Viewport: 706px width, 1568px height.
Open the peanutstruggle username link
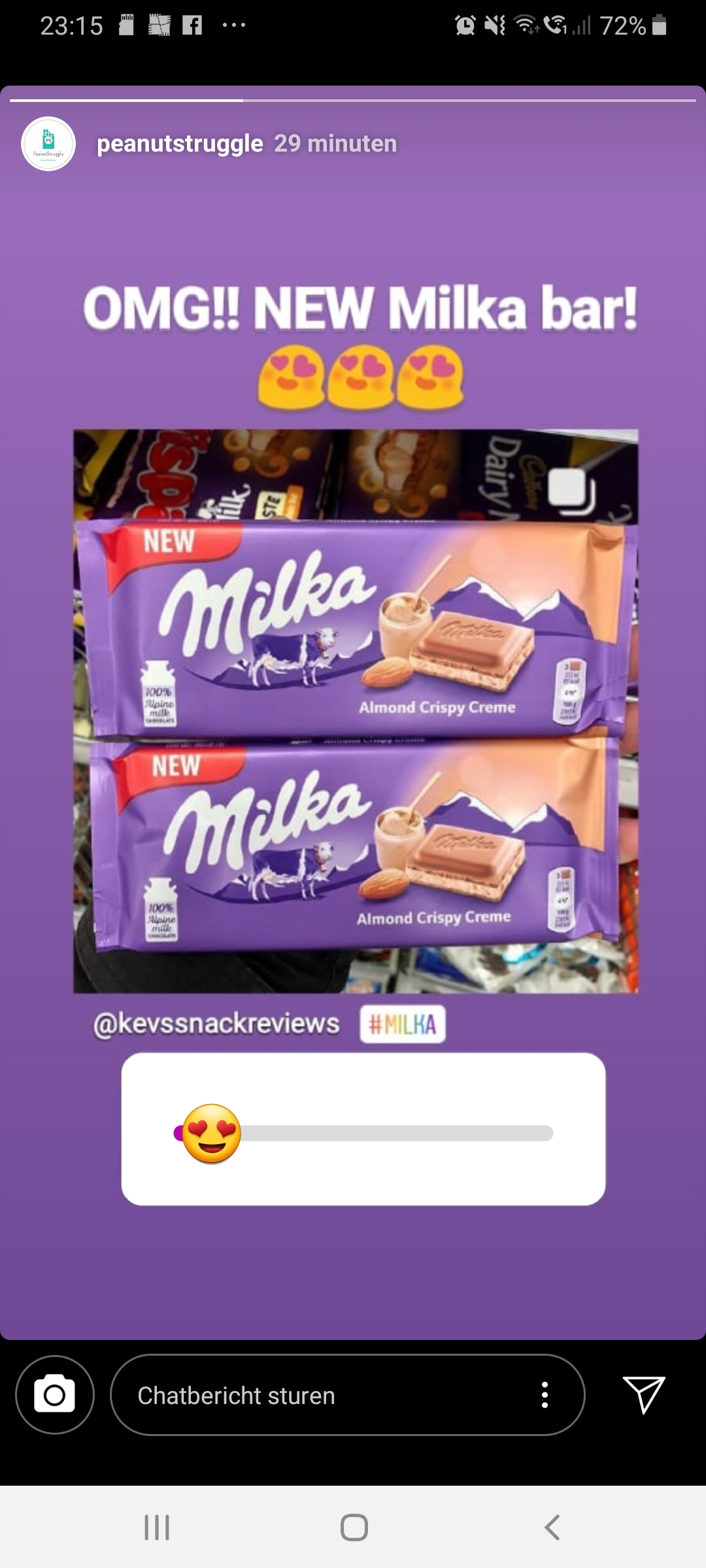(x=180, y=144)
